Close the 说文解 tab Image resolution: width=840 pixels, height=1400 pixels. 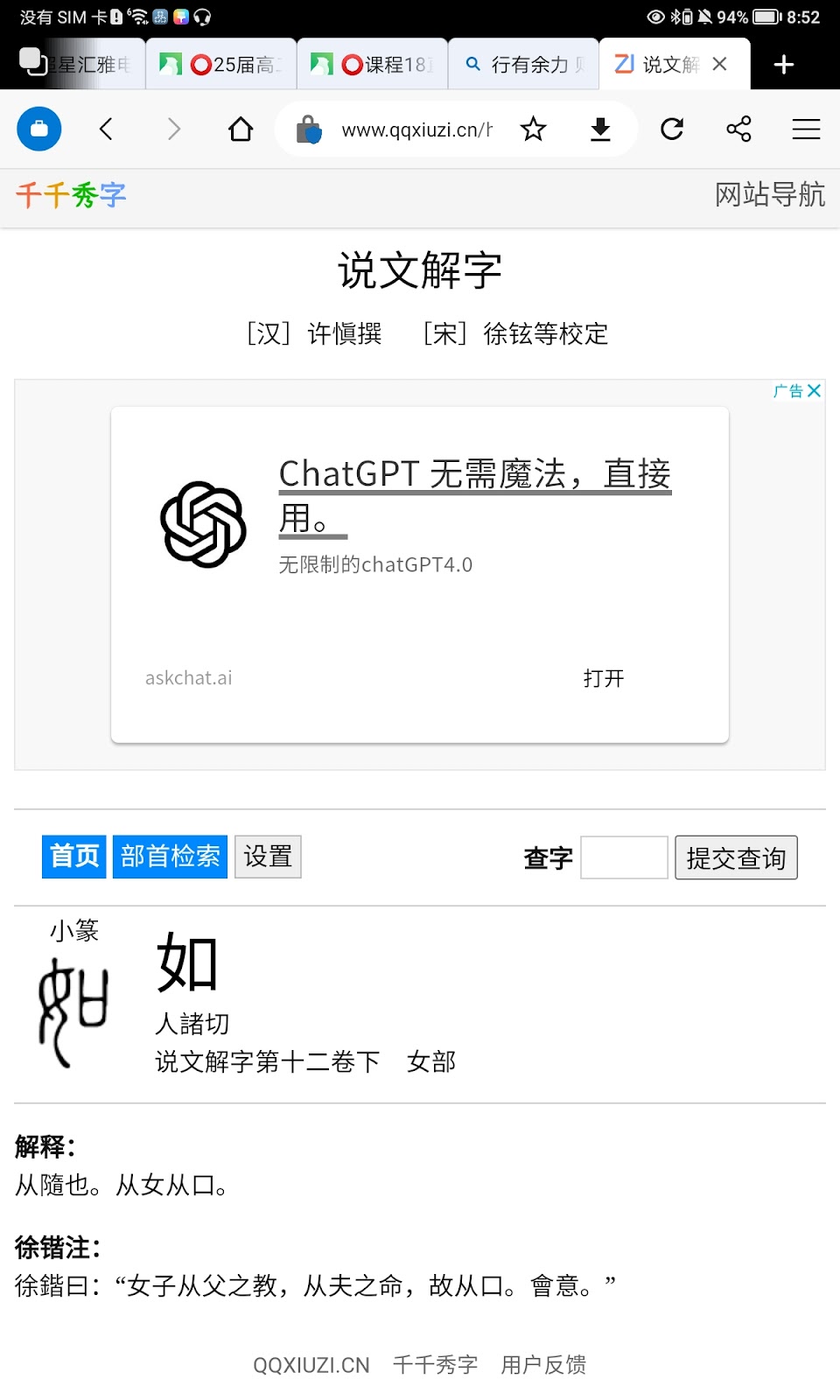click(x=719, y=64)
